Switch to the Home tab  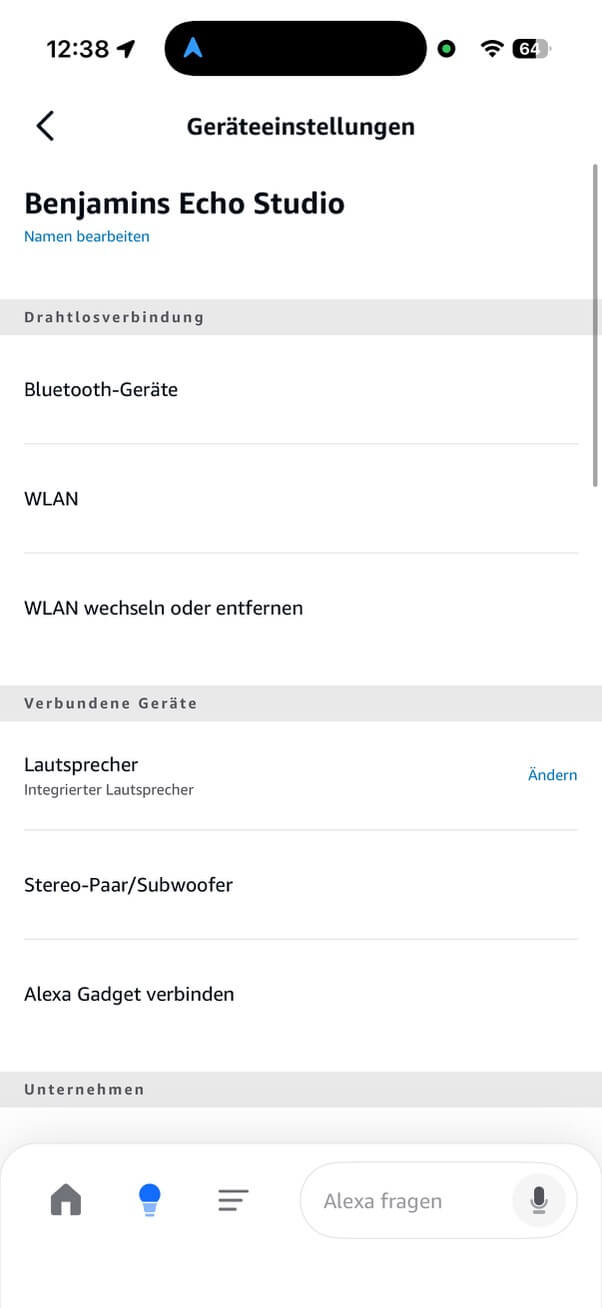[x=66, y=1199]
